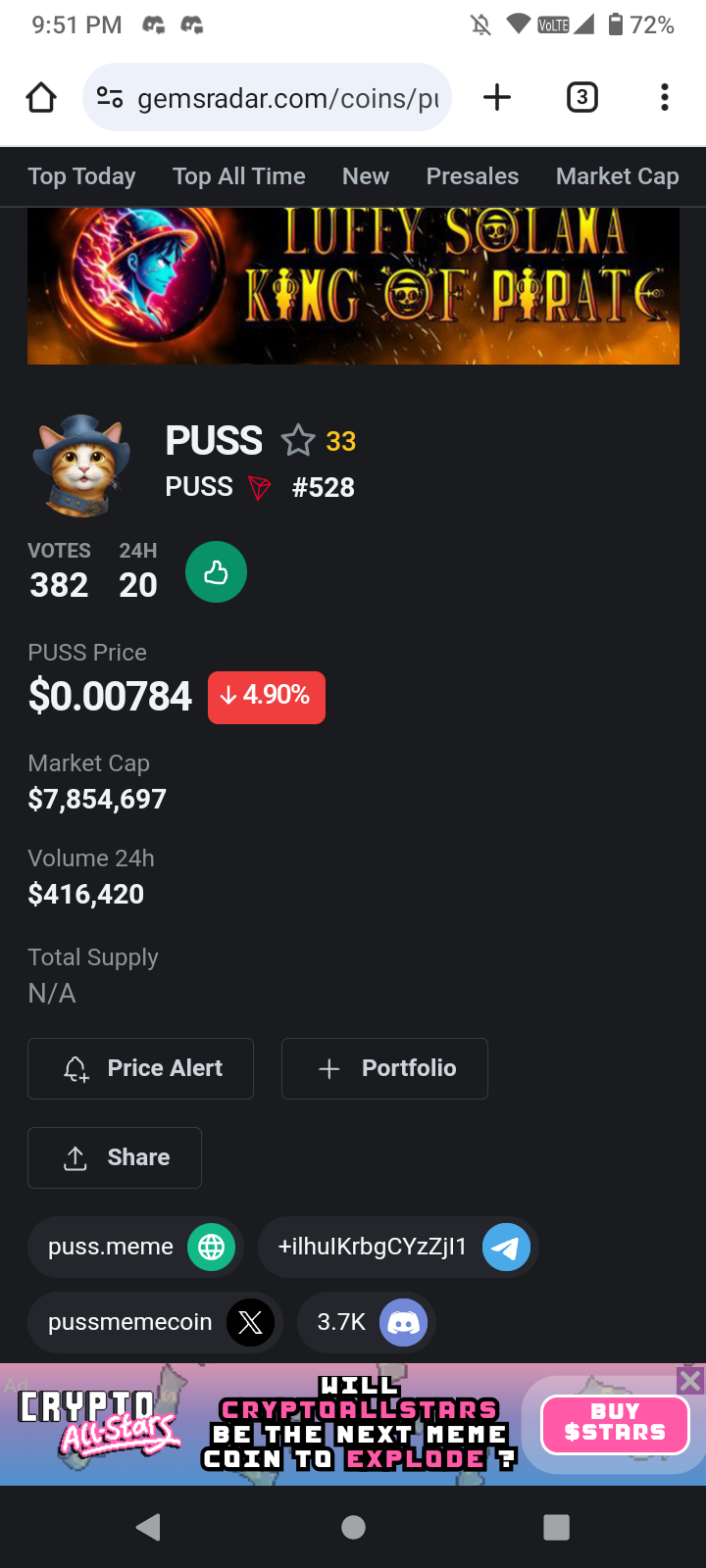Go to the Presales tab

click(x=473, y=176)
